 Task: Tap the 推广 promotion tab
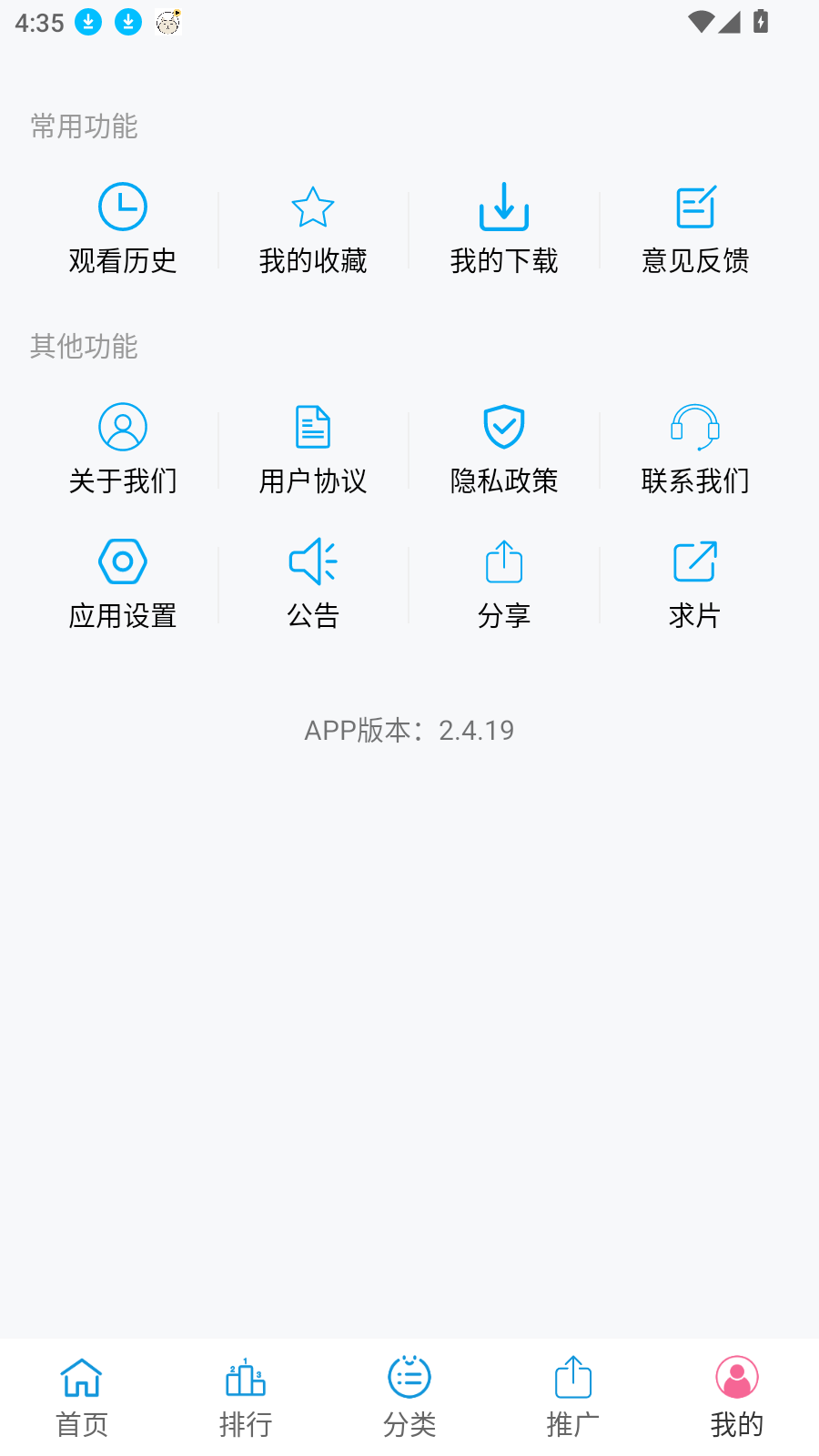click(572, 1392)
